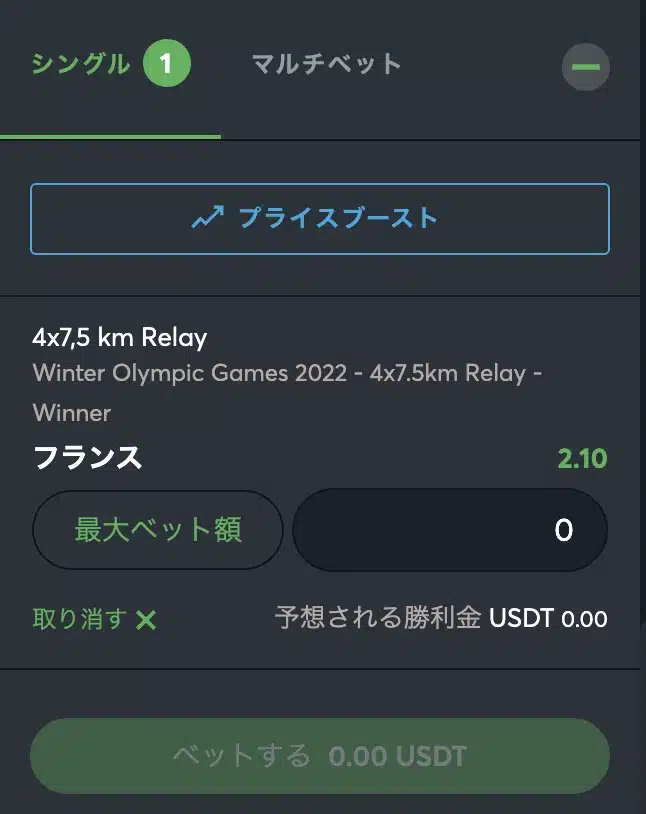Viewport: 646px width, 814px height.
Task: Focus the bet amount input field
Action: click(450, 529)
